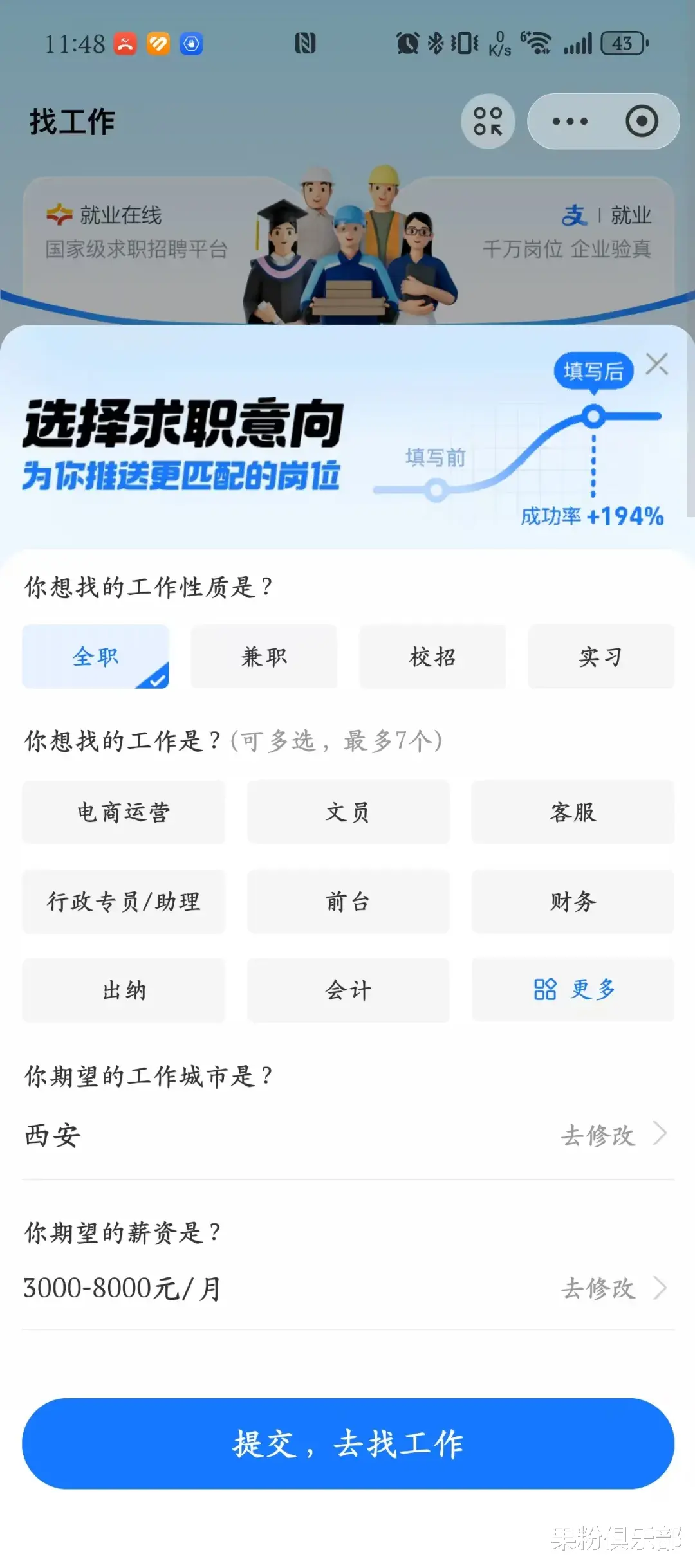Select 客服 as a desired job

click(573, 812)
